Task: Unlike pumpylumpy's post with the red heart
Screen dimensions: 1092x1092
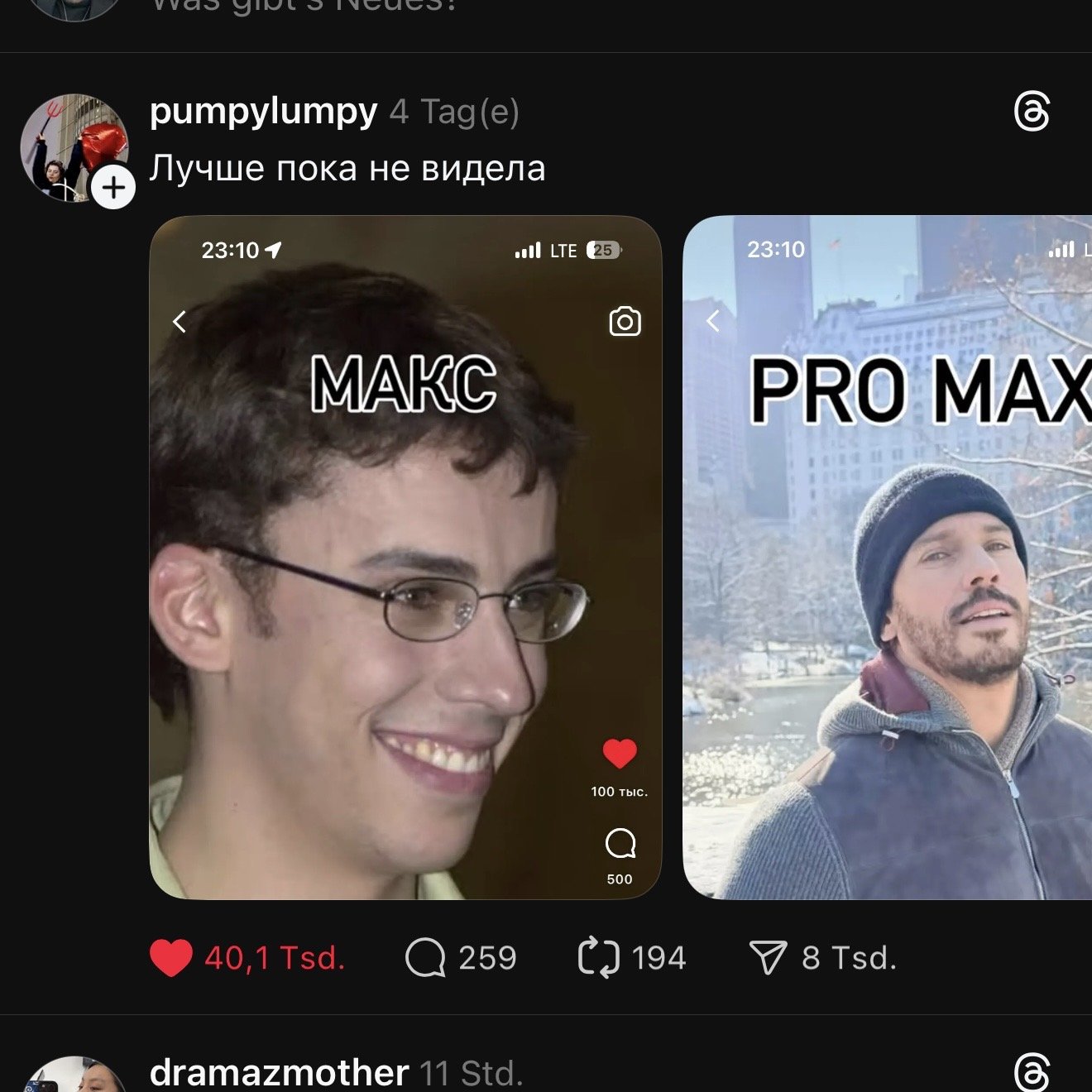Action: click(x=171, y=958)
